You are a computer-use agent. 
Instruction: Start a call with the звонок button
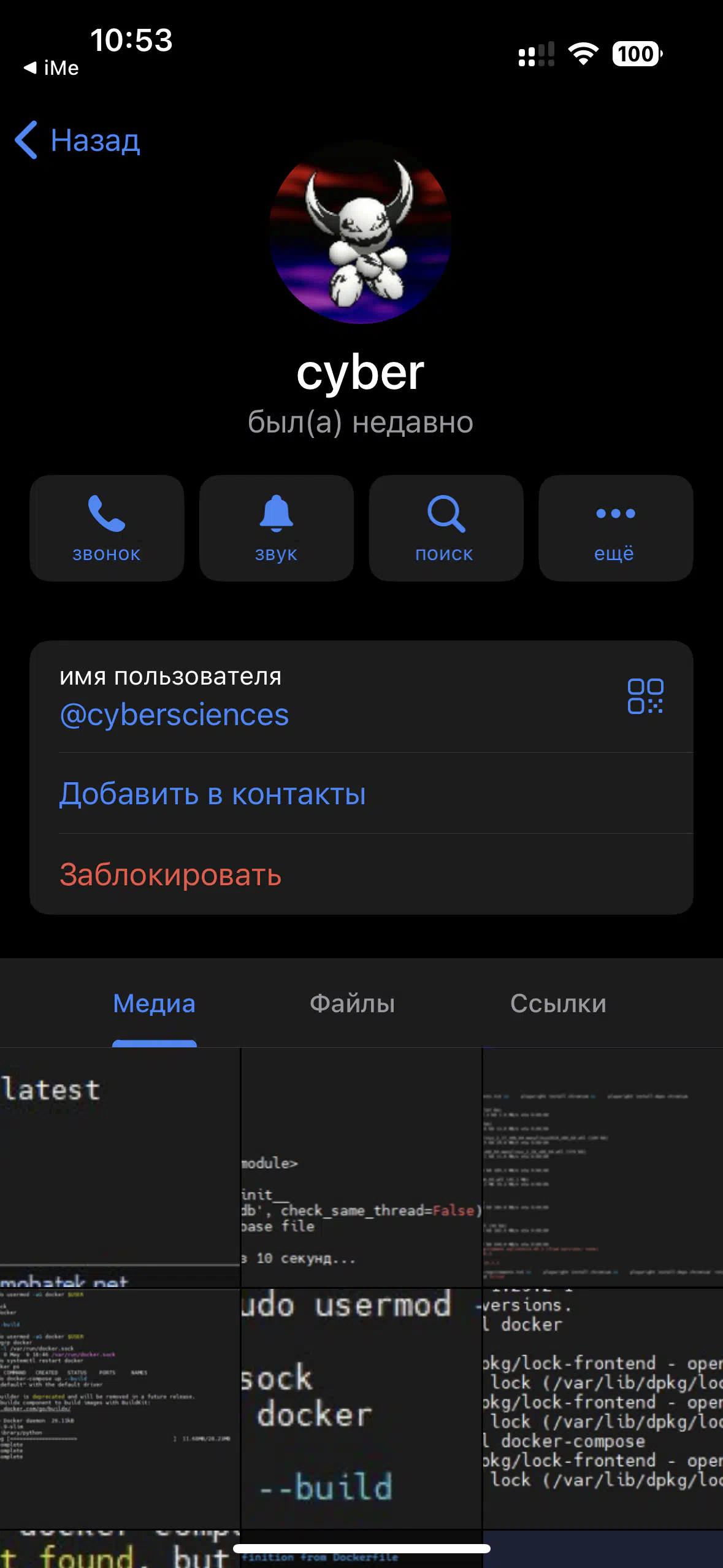point(107,528)
